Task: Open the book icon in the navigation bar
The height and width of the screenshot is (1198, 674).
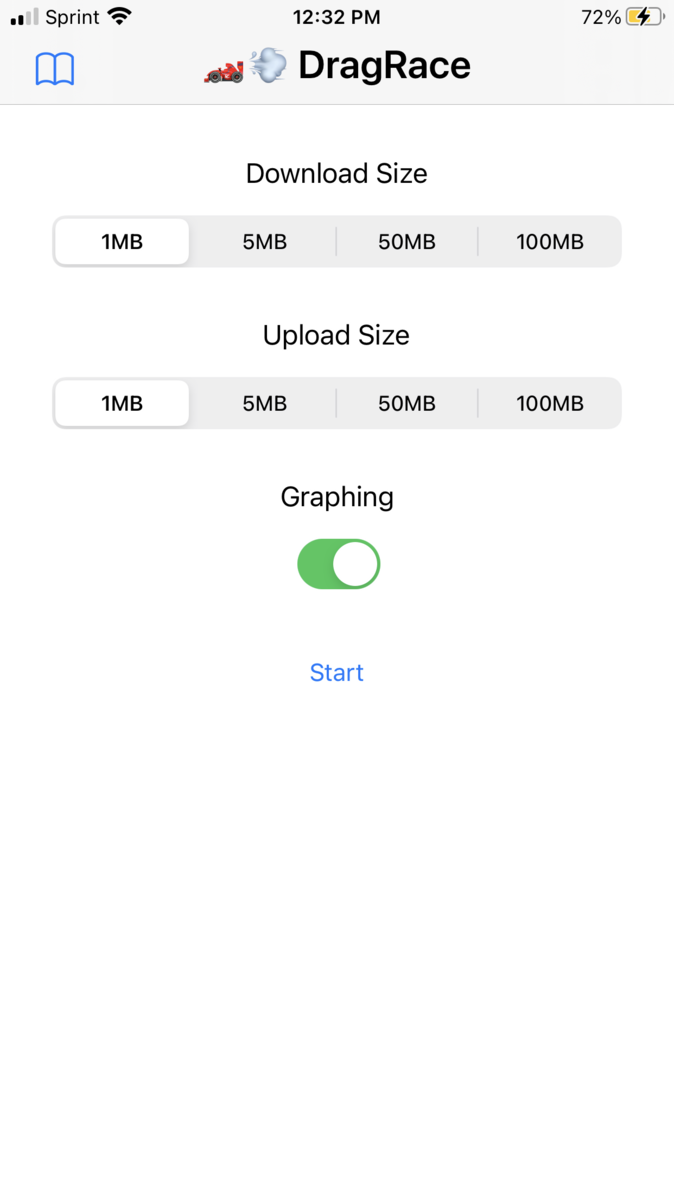Action: pos(55,69)
